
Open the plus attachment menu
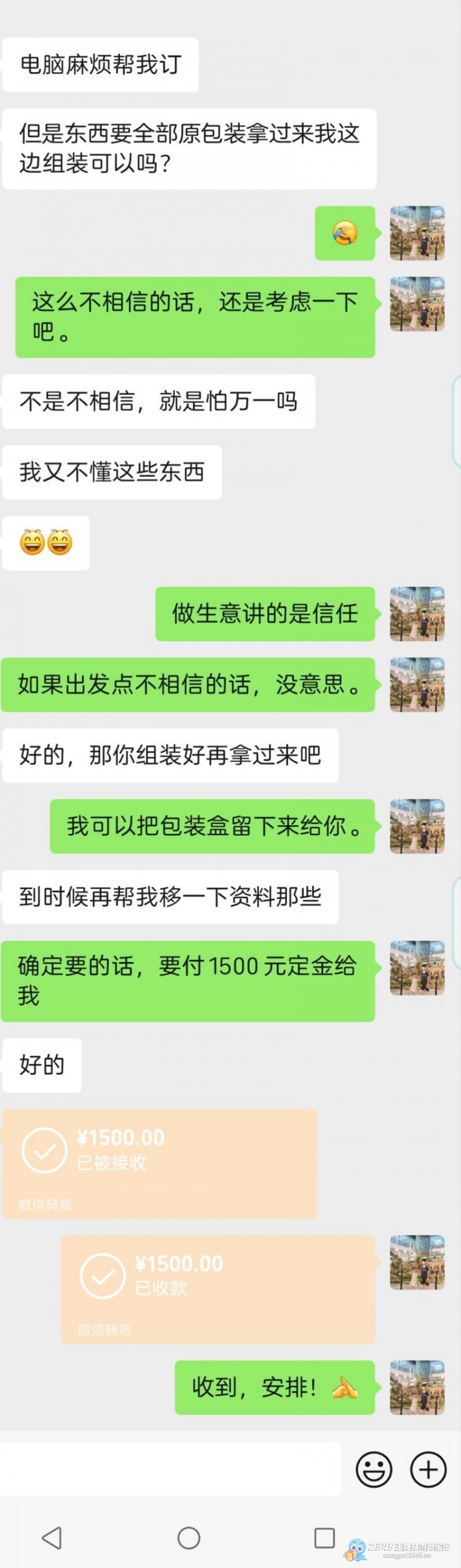tap(428, 1469)
